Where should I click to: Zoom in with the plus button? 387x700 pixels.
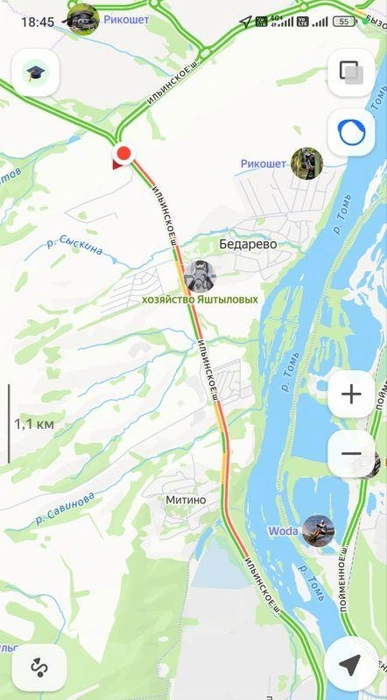tap(351, 394)
